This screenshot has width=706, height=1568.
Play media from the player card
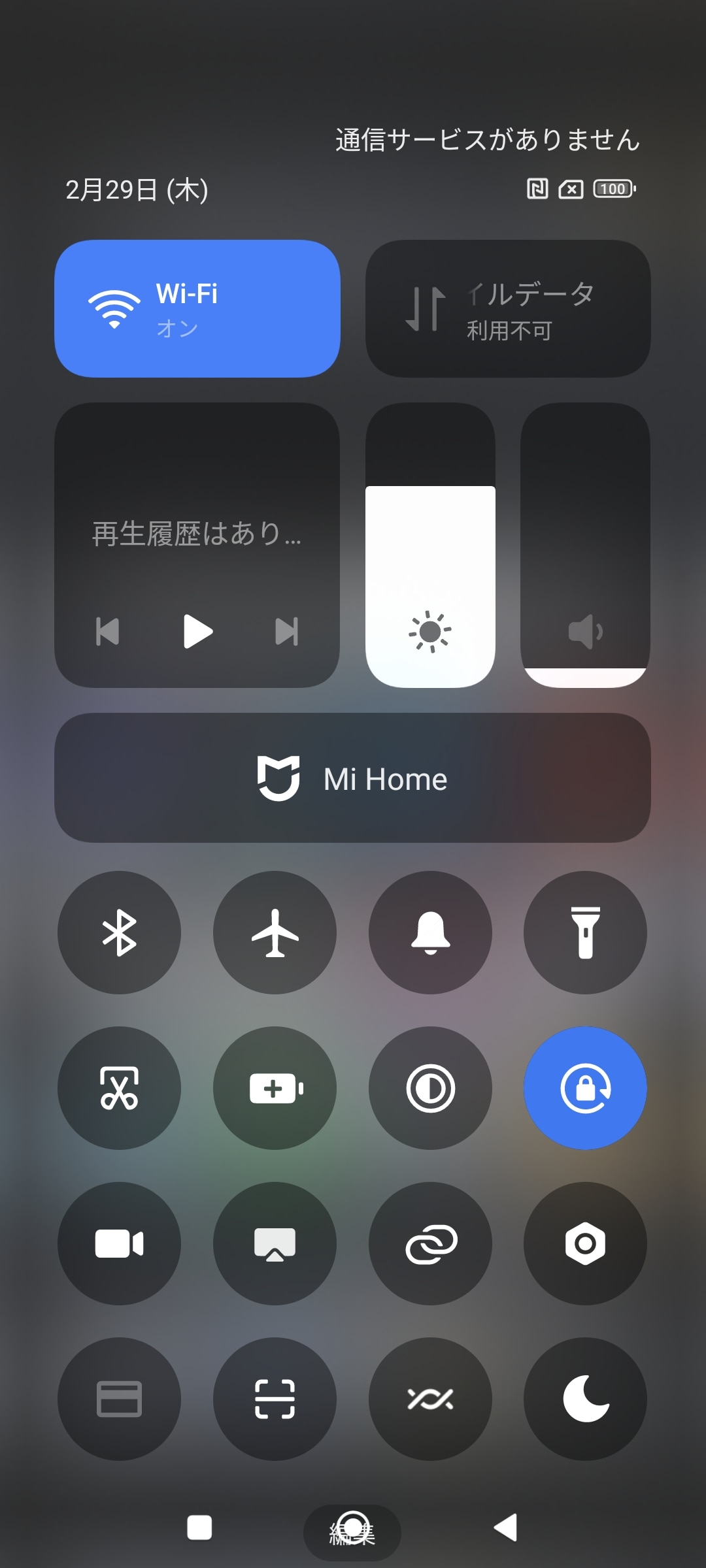(x=197, y=631)
